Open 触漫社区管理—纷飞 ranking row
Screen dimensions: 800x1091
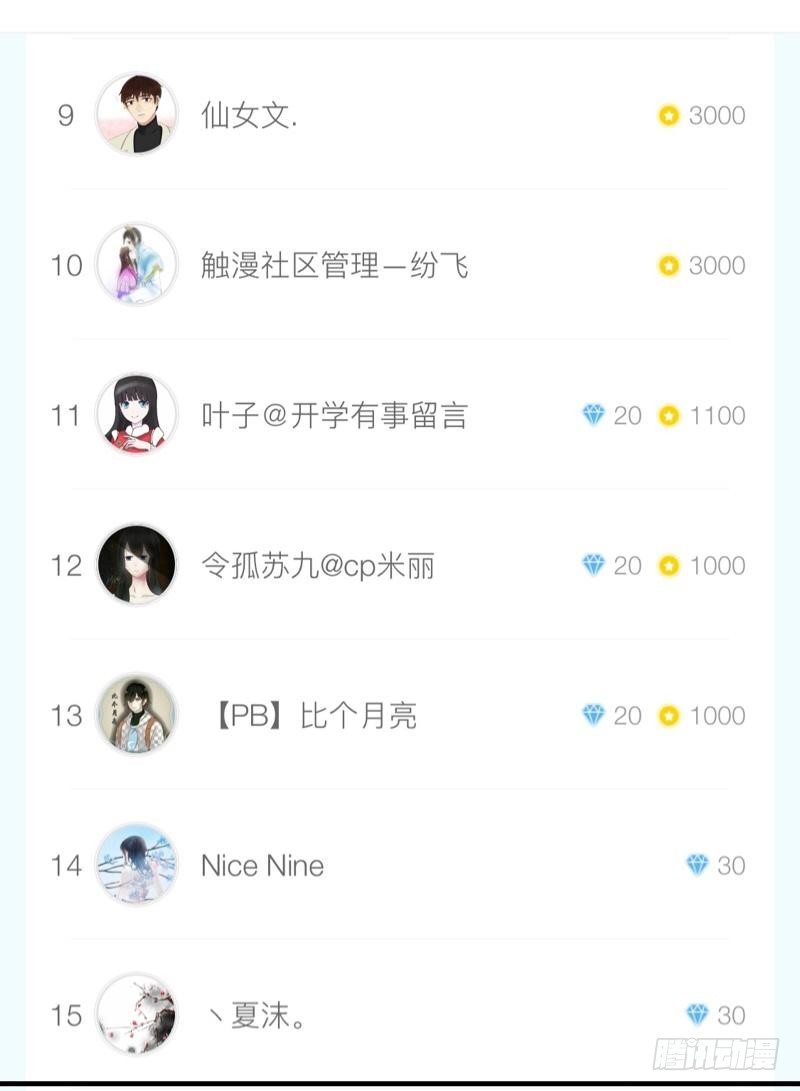335,265
